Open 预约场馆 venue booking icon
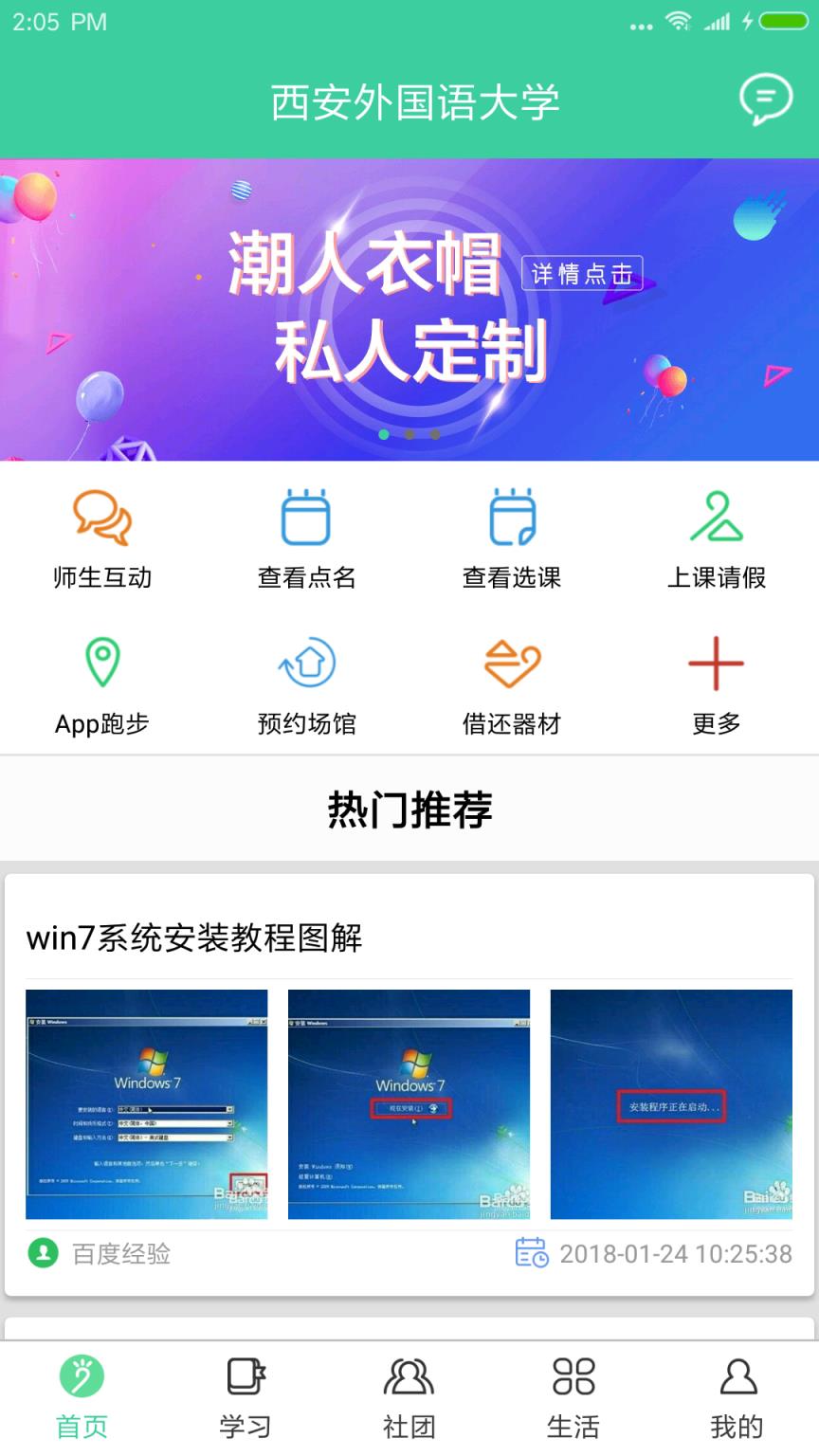Image resolution: width=819 pixels, height=1456 pixels. [x=306, y=664]
